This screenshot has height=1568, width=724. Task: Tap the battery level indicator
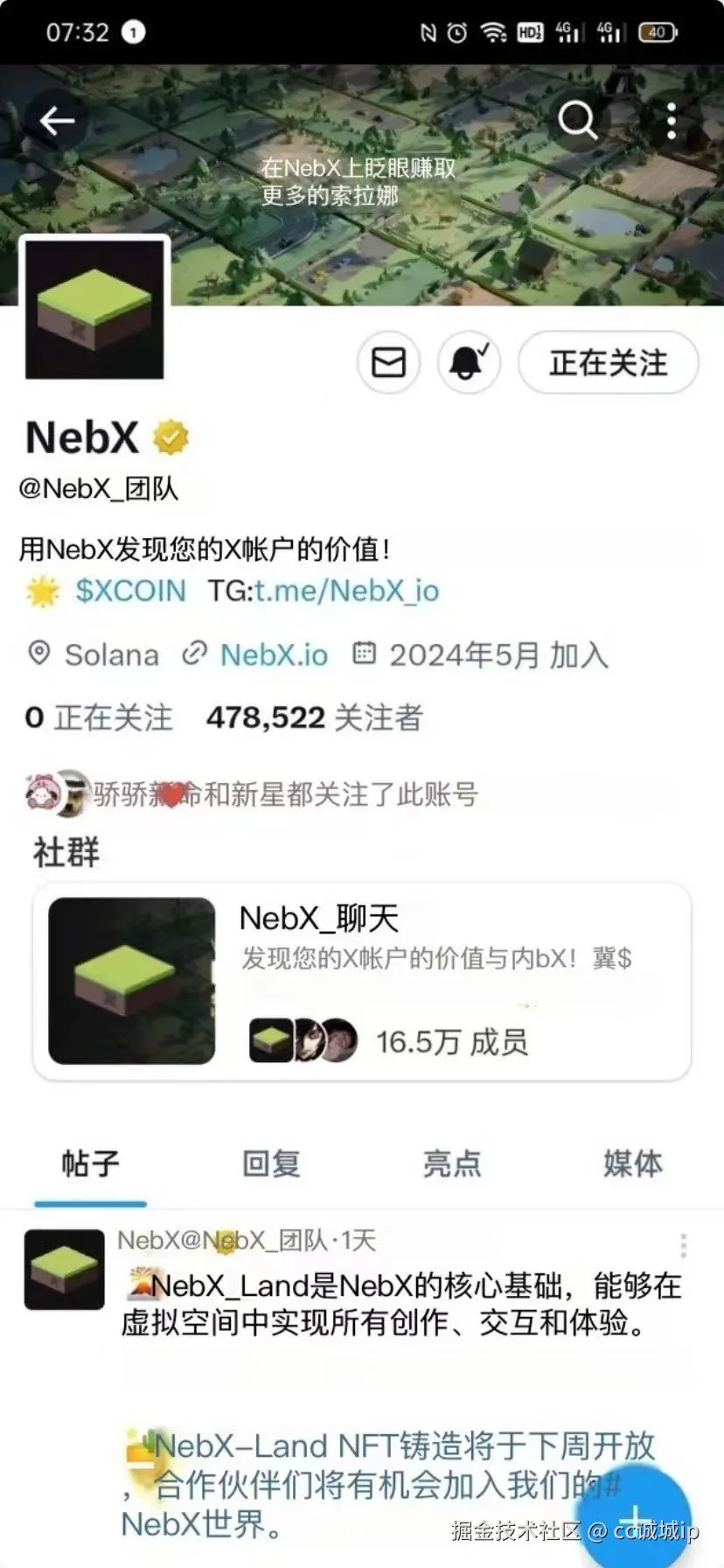click(657, 31)
